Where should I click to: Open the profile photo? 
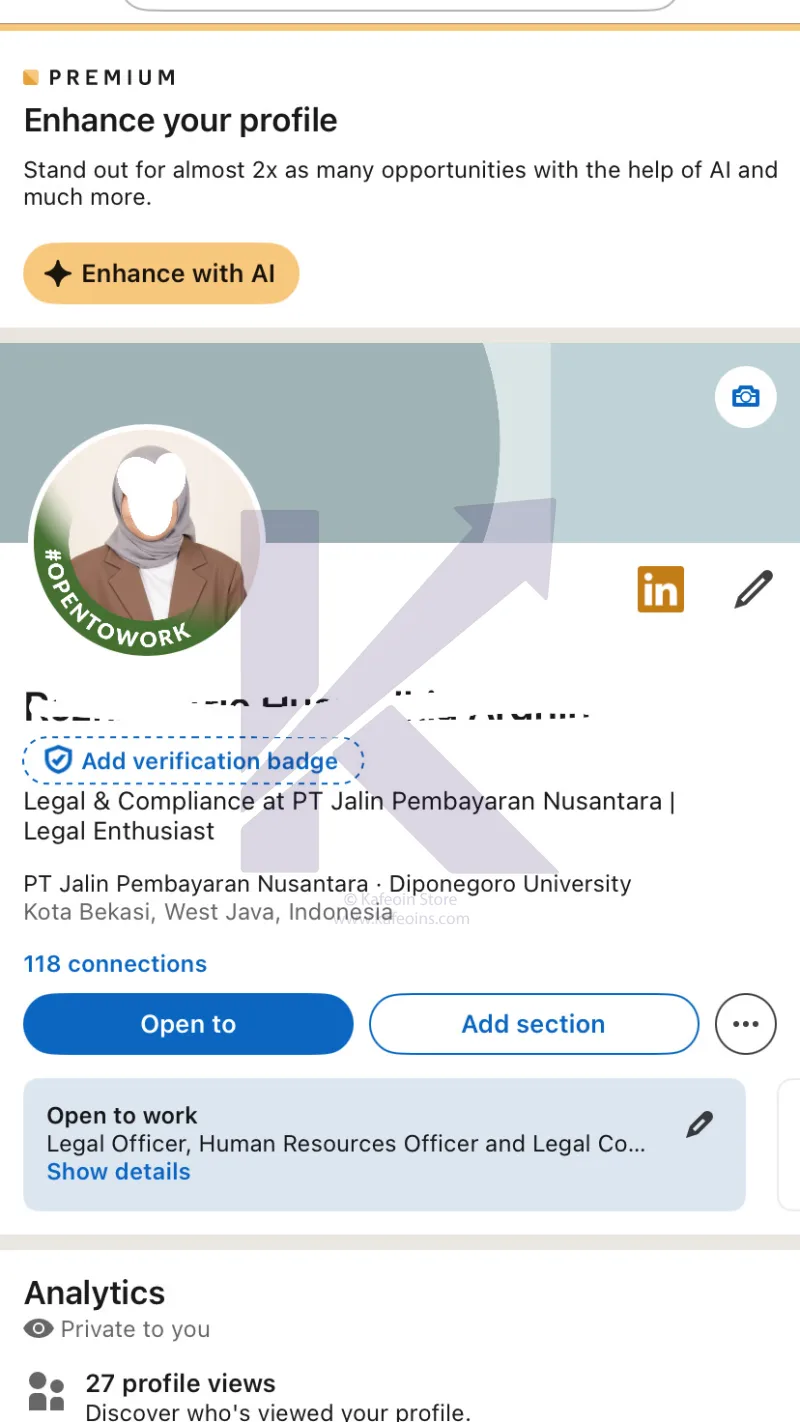146,540
